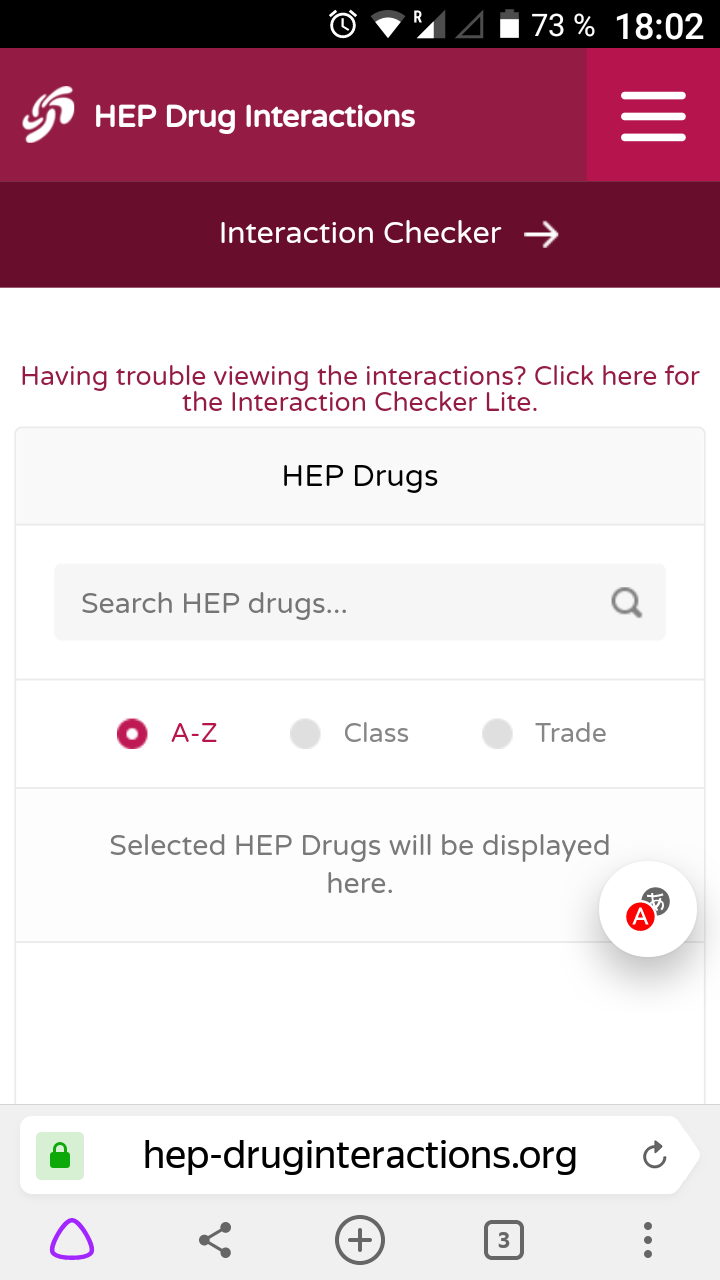Open the floating translate button
The height and width of the screenshot is (1280, 720).
click(647, 908)
